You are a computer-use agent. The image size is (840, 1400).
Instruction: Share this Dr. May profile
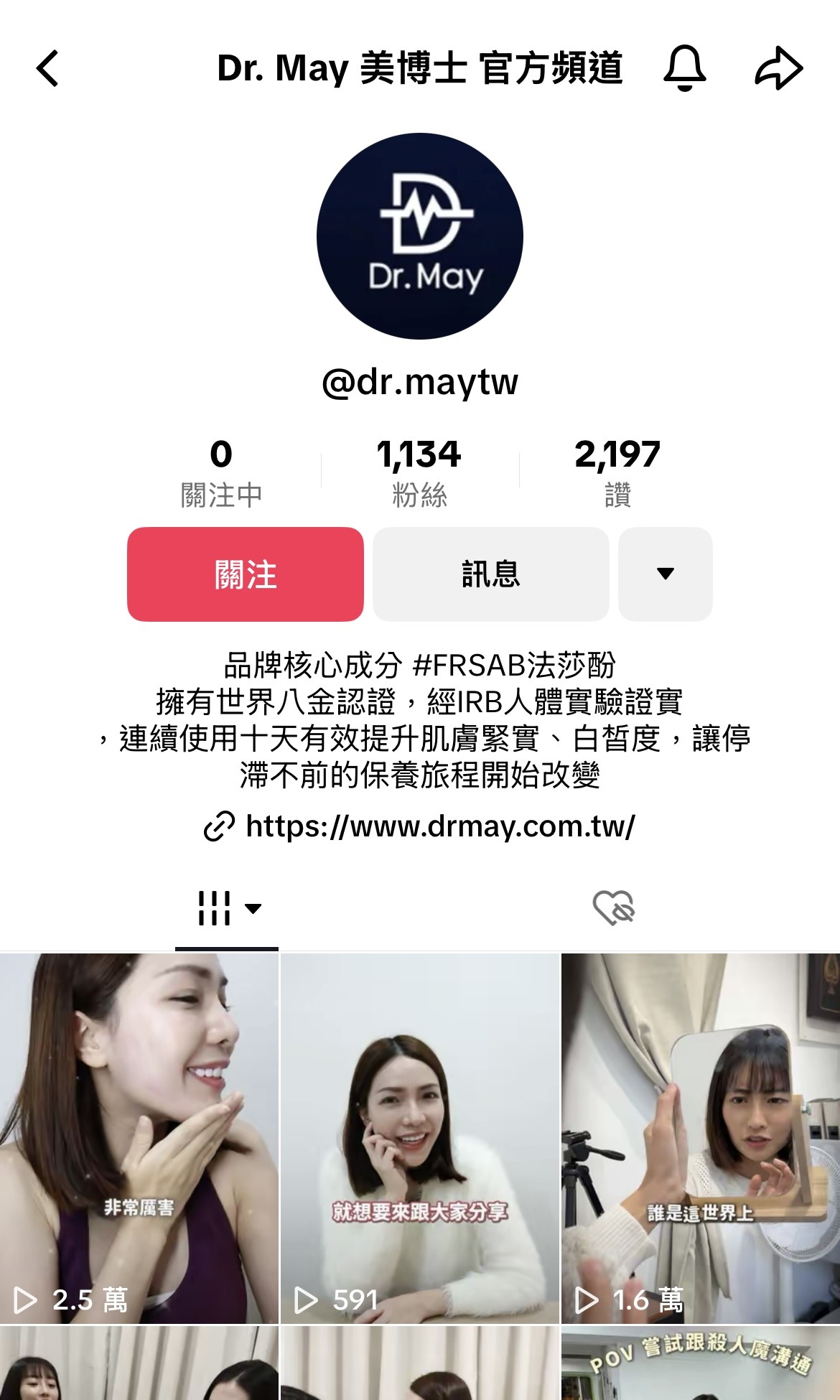[x=779, y=68]
